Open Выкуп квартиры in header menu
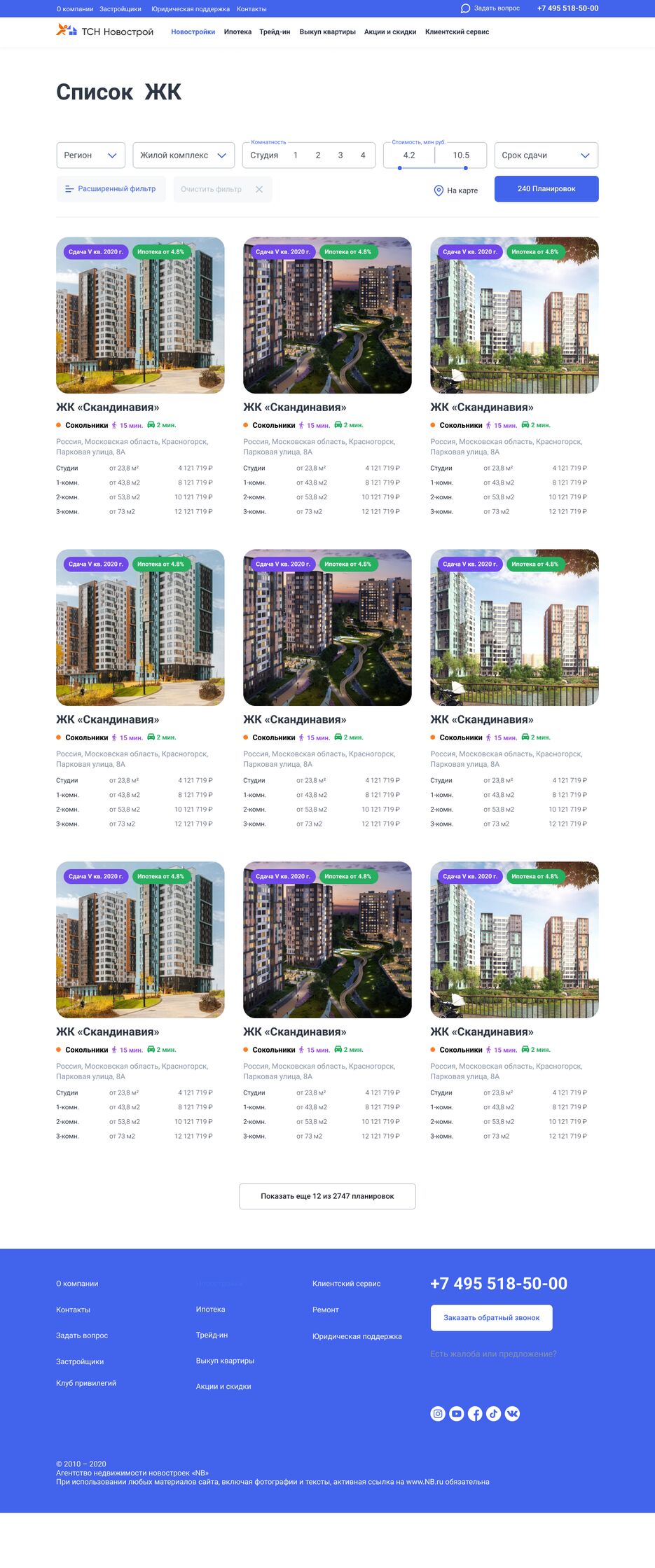655x1568 pixels. click(x=327, y=32)
